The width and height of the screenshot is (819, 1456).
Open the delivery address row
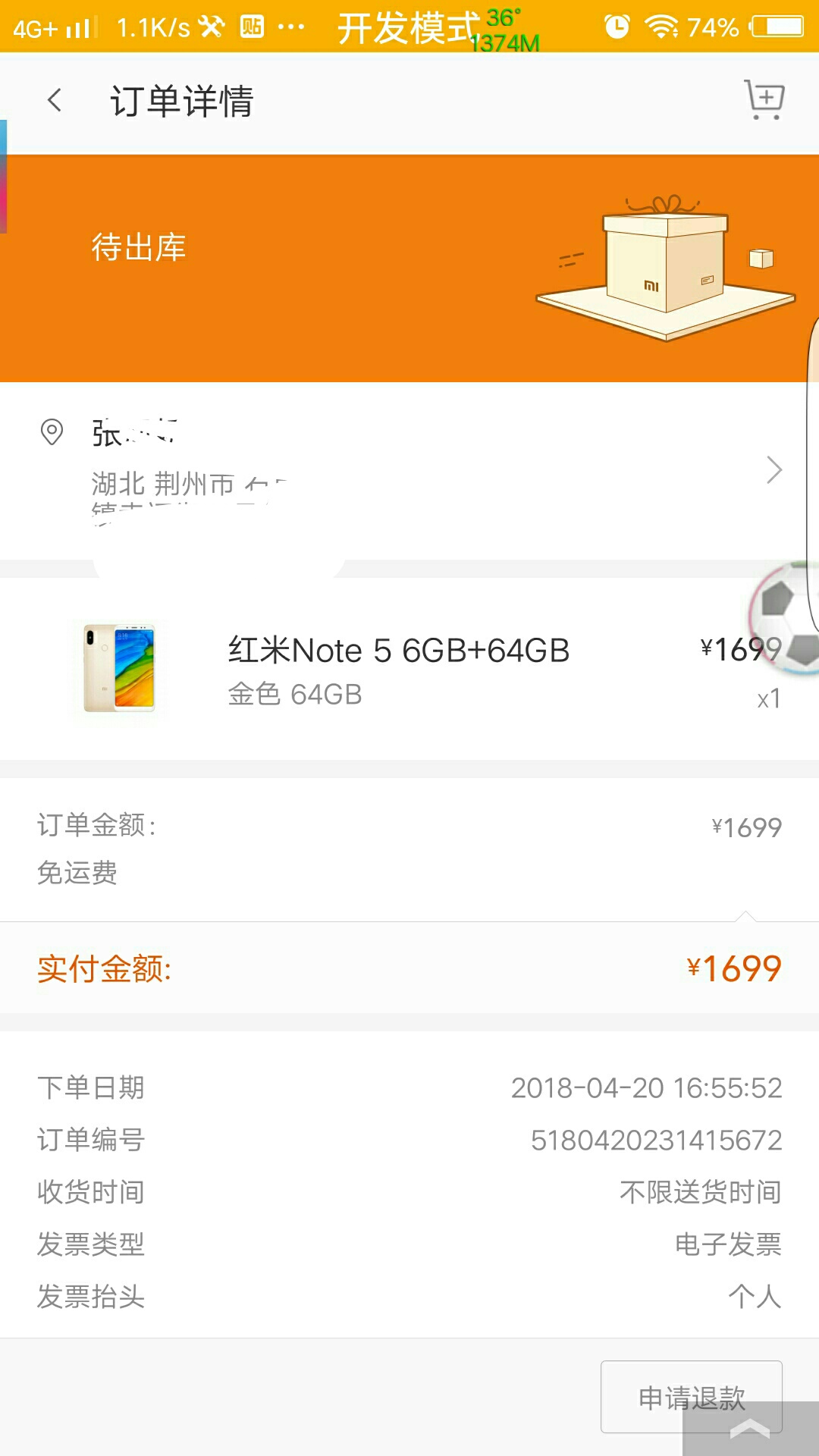pos(409,470)
